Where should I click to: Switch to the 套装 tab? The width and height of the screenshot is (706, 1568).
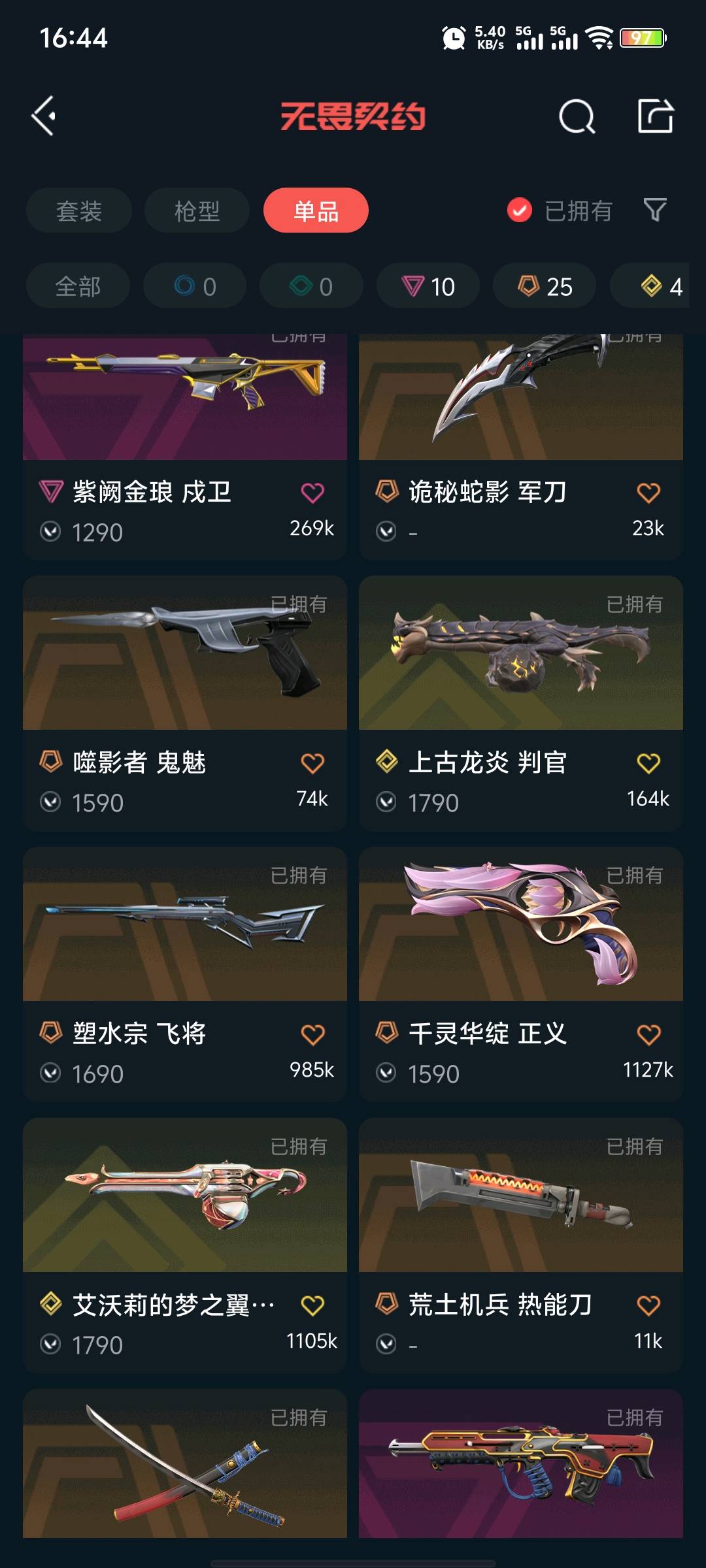(79, 210)
